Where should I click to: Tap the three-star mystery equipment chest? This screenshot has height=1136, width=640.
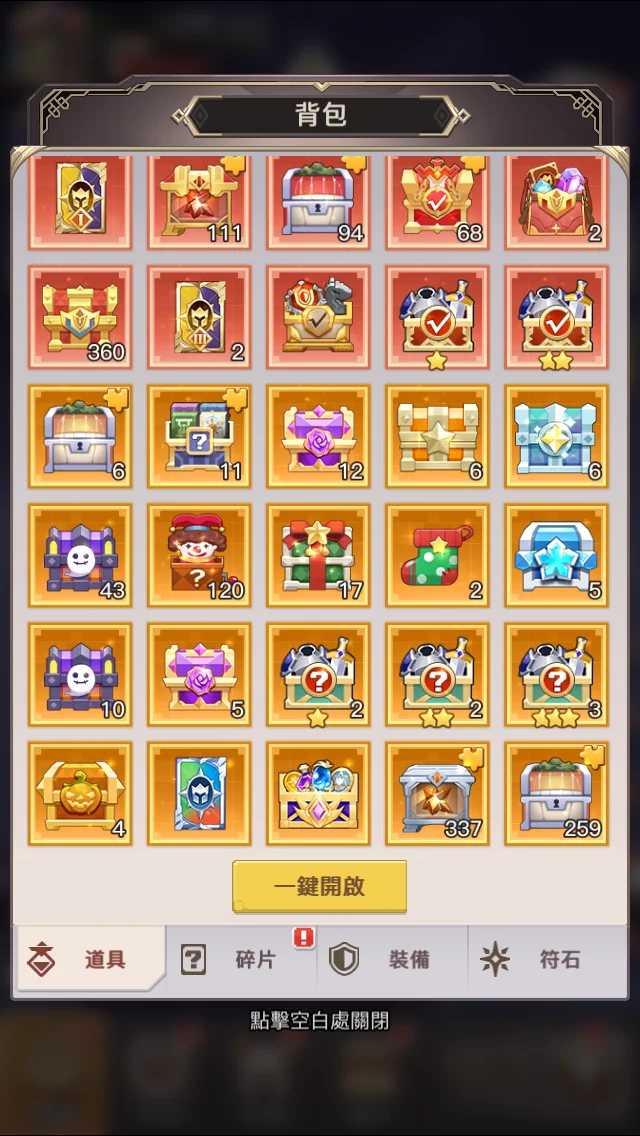(556, 674)
